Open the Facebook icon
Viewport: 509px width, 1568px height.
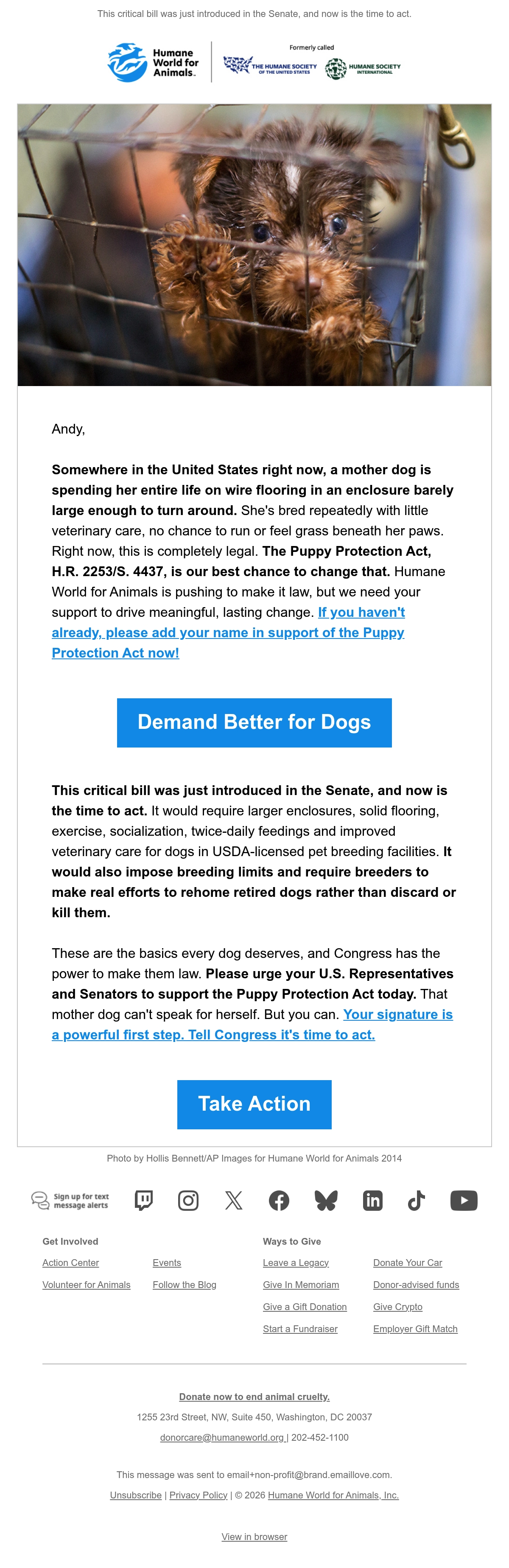[x=279, y=1200]
